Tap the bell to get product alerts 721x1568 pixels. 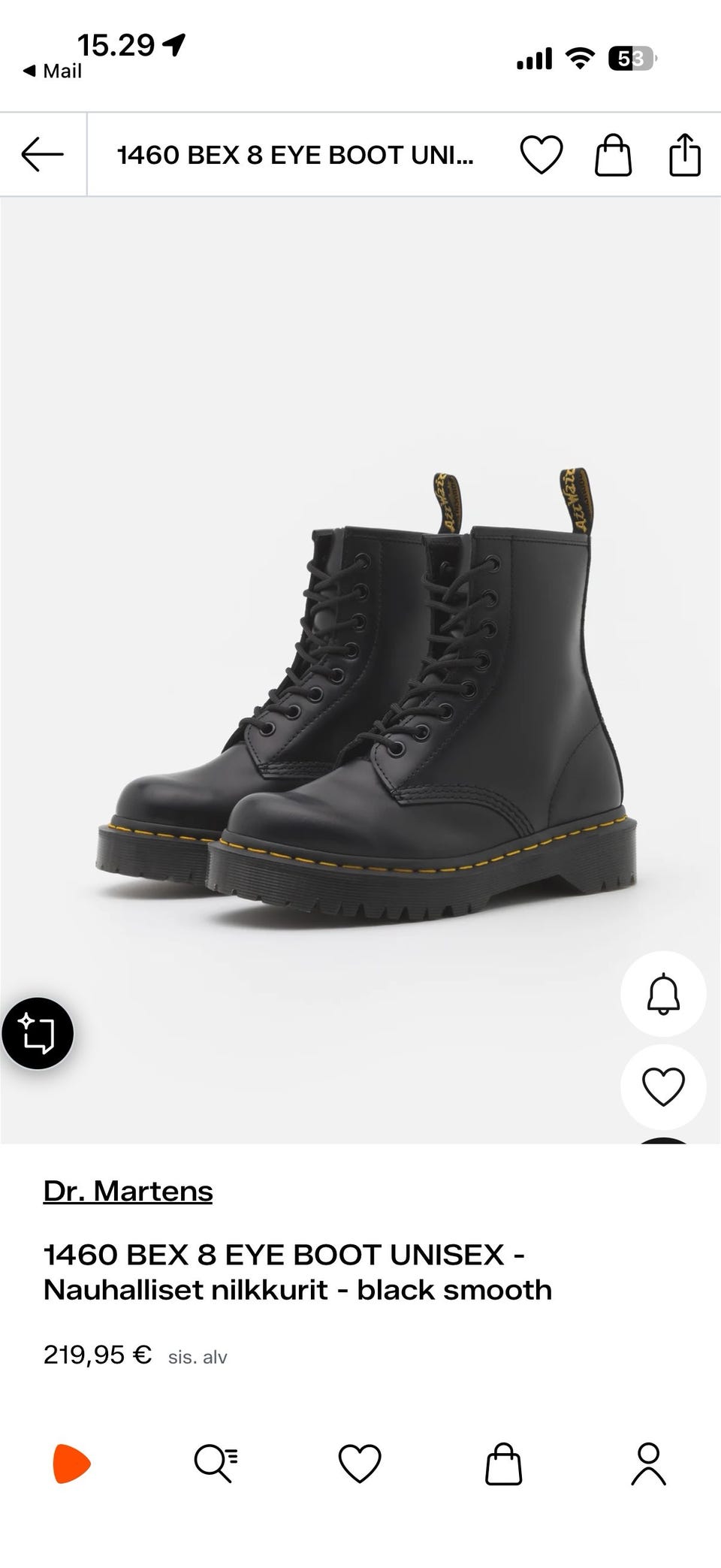pyautogui.click(x=663, y=994)
